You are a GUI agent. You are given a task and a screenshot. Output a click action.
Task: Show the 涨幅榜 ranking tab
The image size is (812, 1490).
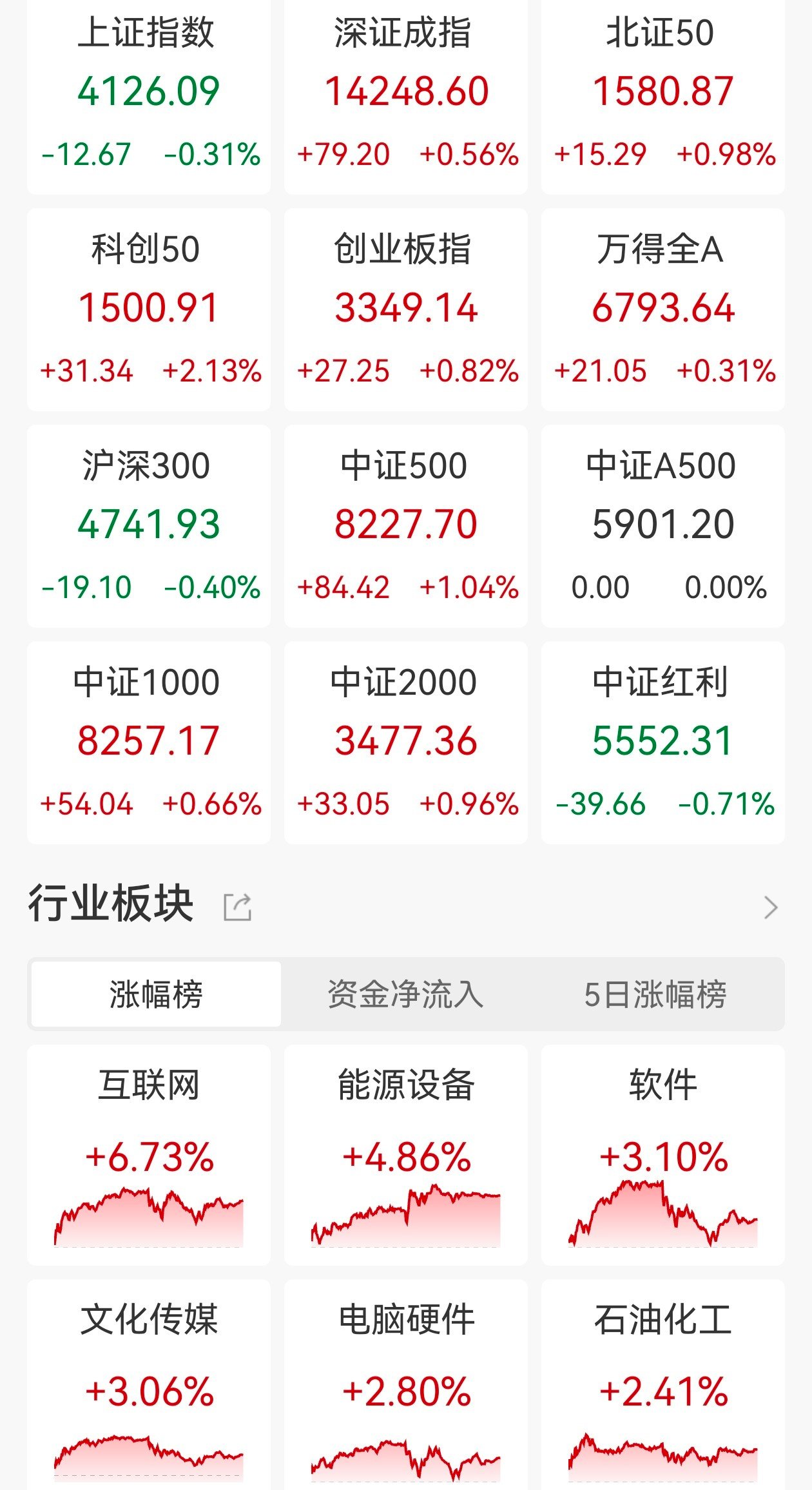pyautogui.click(x=156, y=994)
